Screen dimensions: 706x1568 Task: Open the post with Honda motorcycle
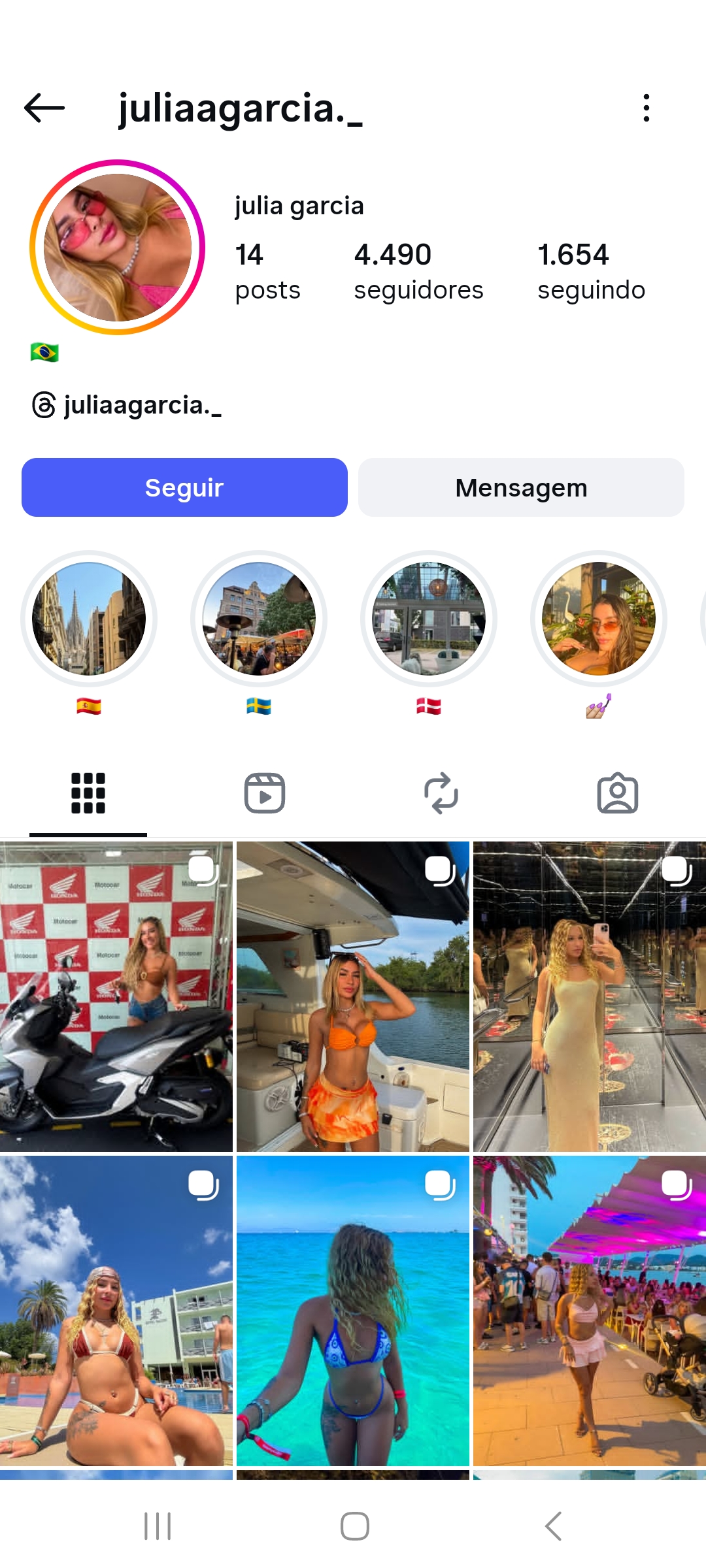click(116, 996)
